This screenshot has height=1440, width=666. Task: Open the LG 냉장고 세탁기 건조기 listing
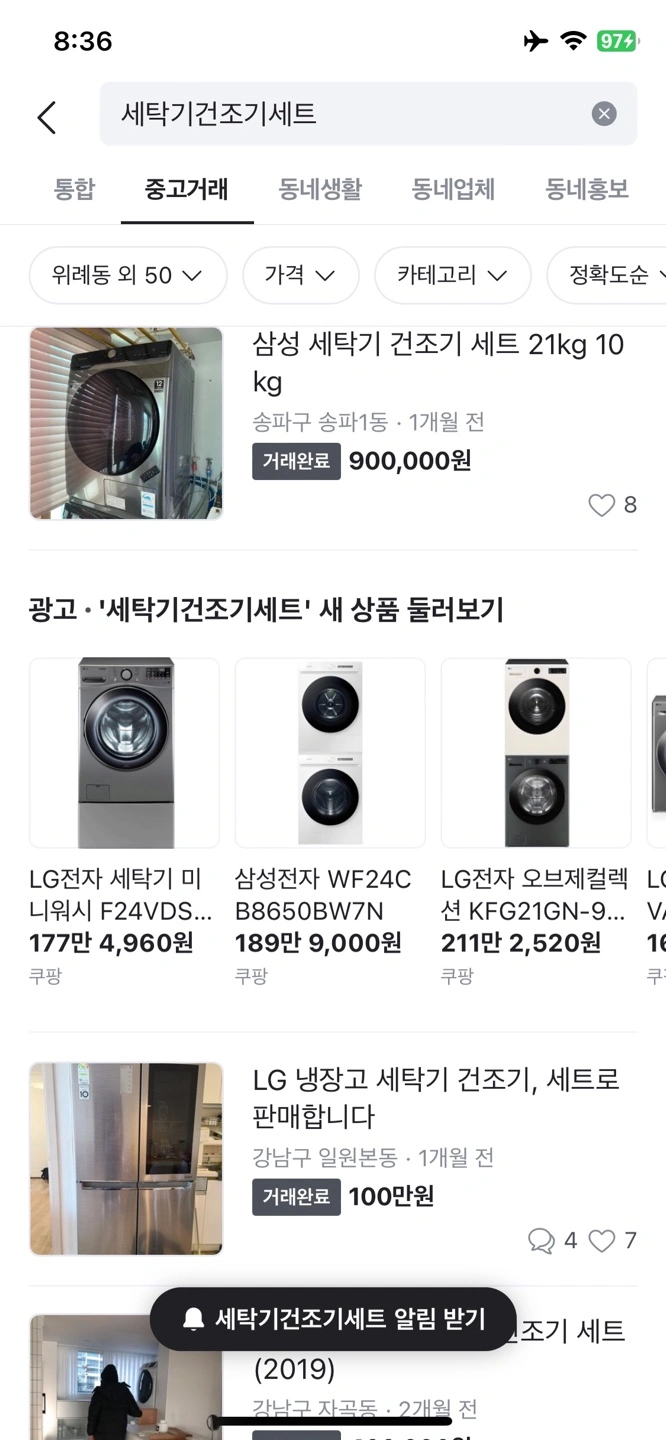tap(435, 1097)
